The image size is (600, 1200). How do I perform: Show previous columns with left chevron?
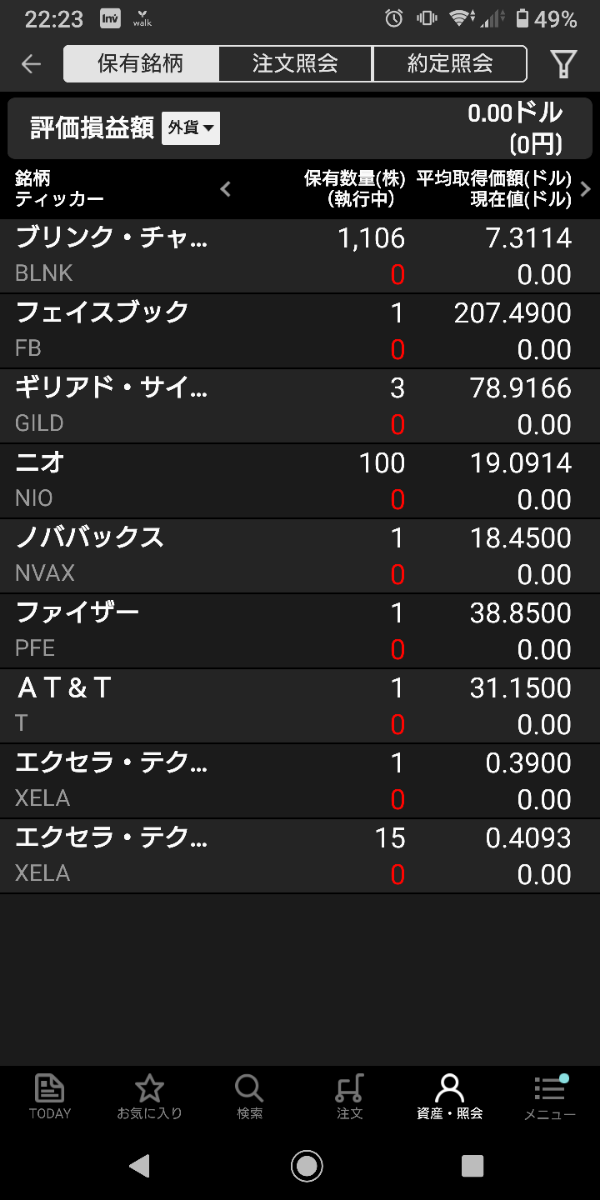(226, 188)
